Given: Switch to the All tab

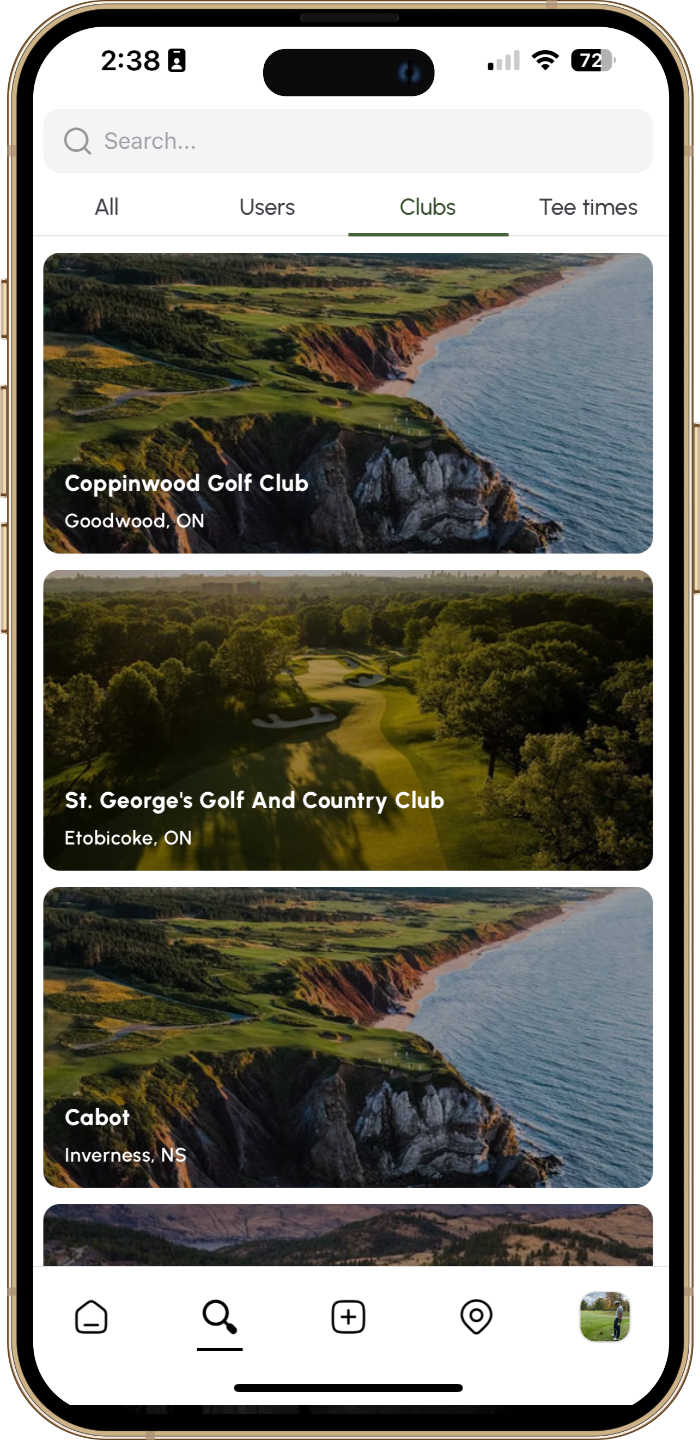Looking at the screenshot, I should tap(107, 207).
